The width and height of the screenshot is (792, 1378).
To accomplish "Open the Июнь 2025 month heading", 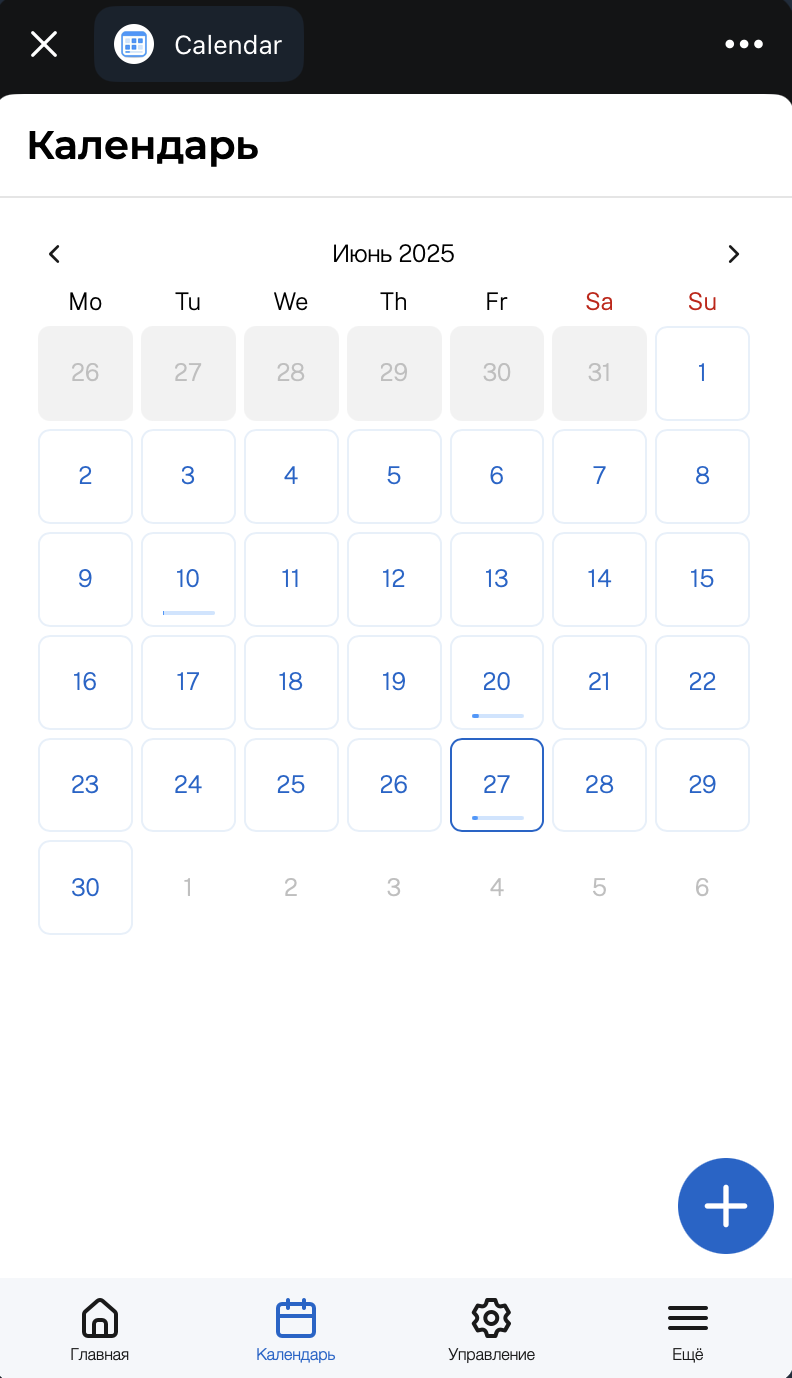I will click(x=393, y=254).
